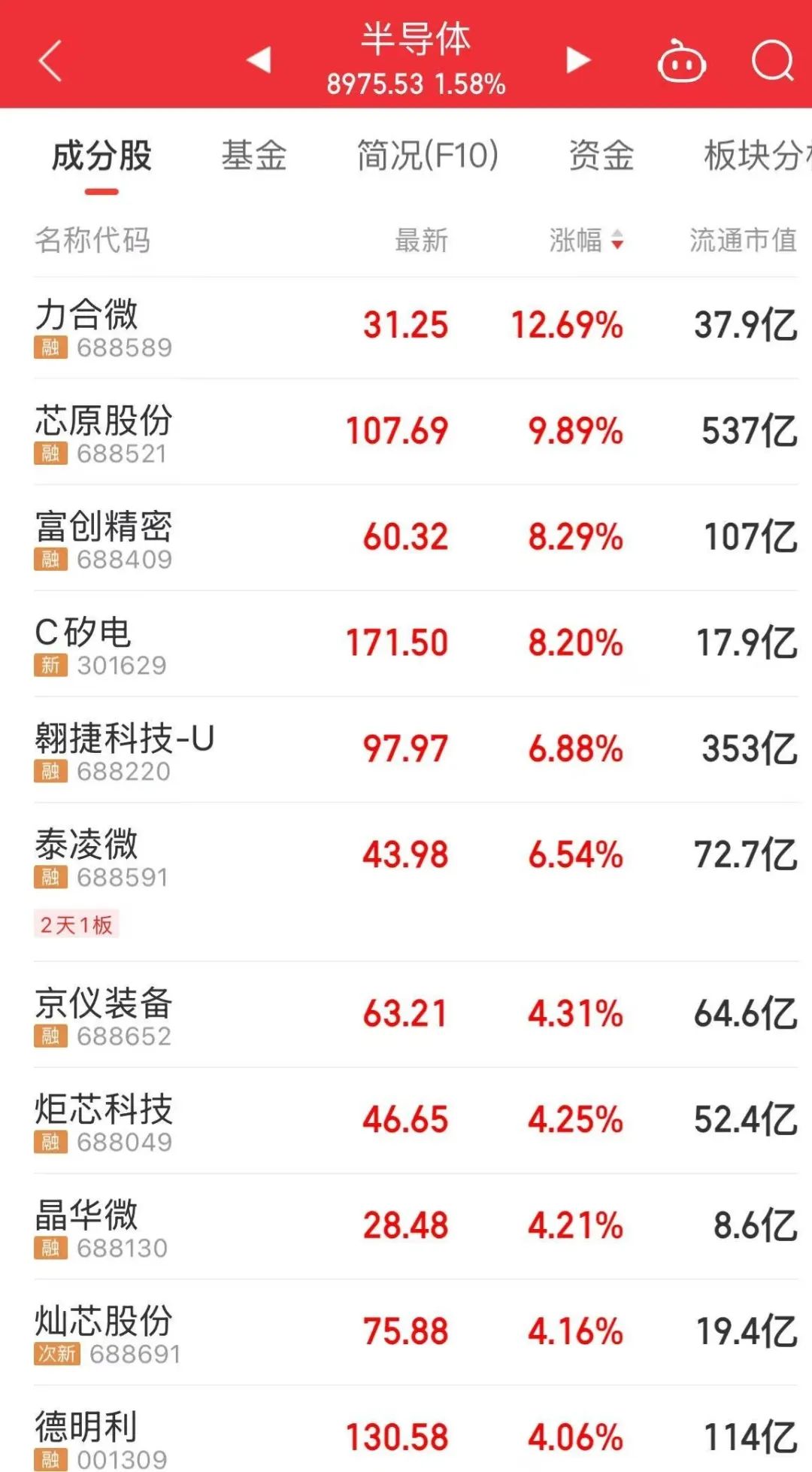The height and width of the screenshot is (1472, 812).
Task: Select the 芯原股份 stock row
Action: pos(406,432)
